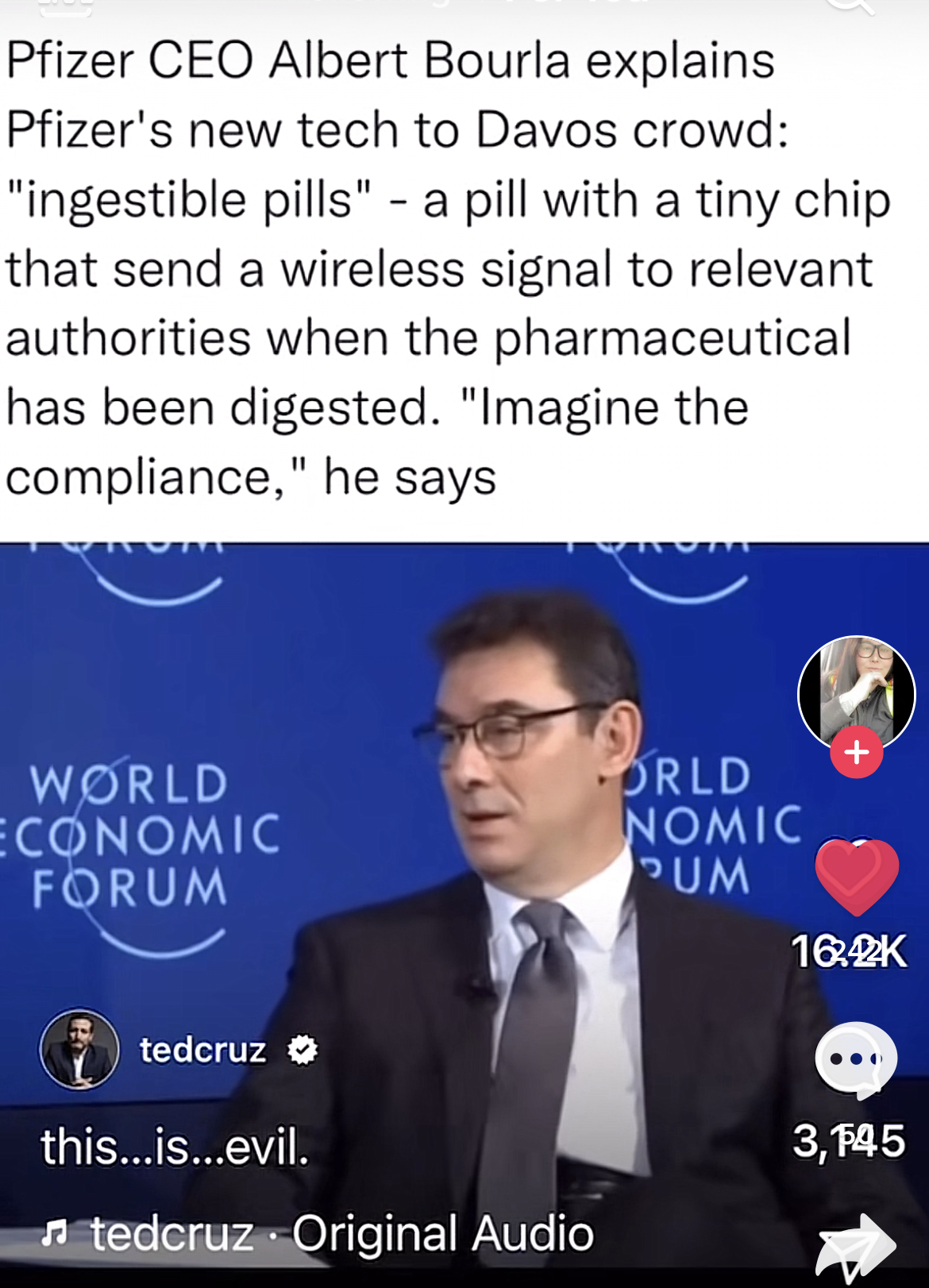Open the comments speech bubble
This screenshot has height=1288, width=929.
click(x=856, y=1059)
